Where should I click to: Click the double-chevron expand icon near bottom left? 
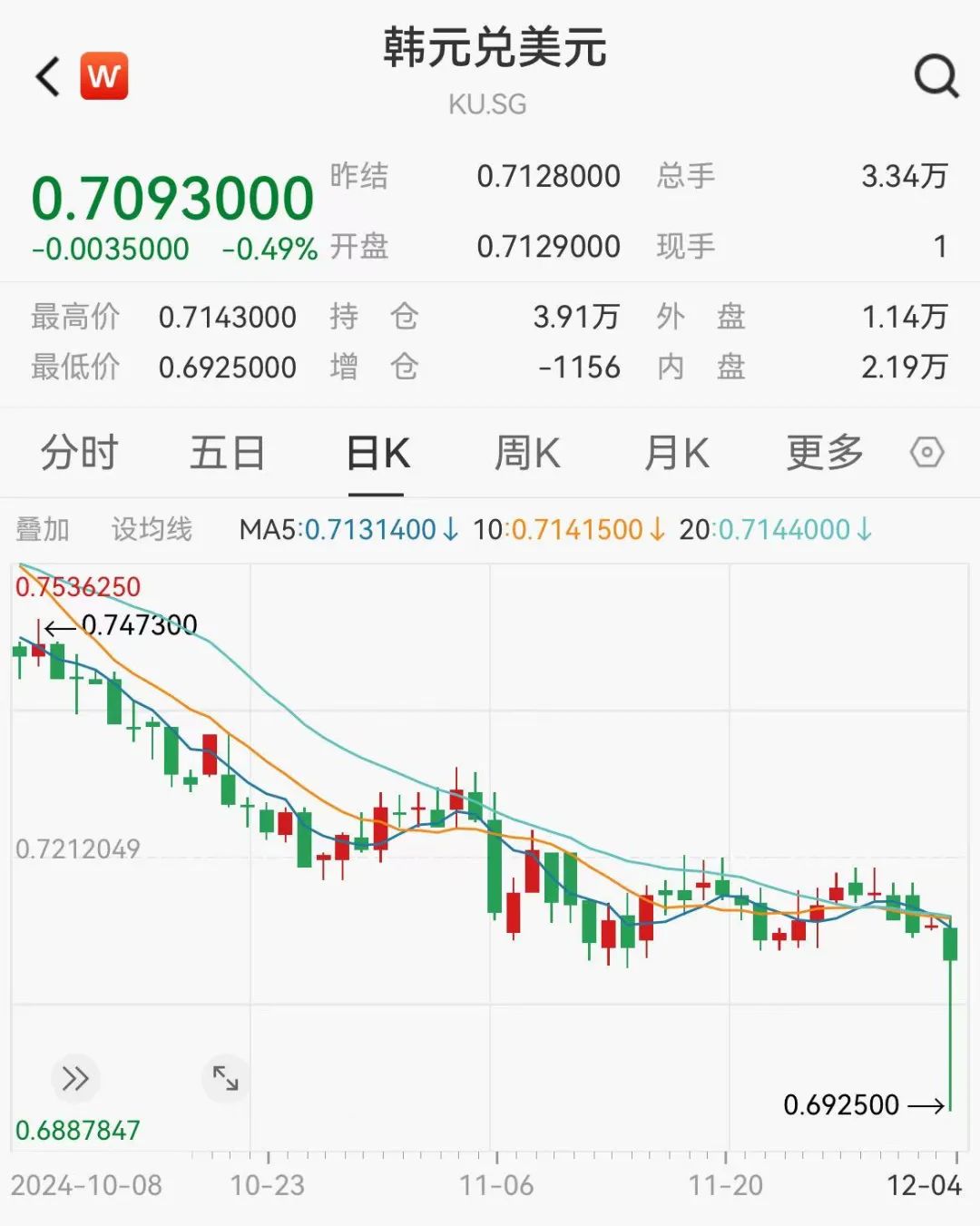(75, 1079)
